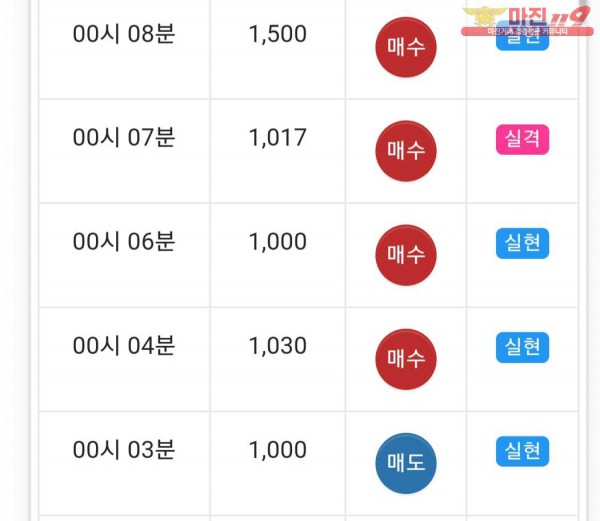Select the 매수 circle for 00시 07분

(x=406, y=151)
